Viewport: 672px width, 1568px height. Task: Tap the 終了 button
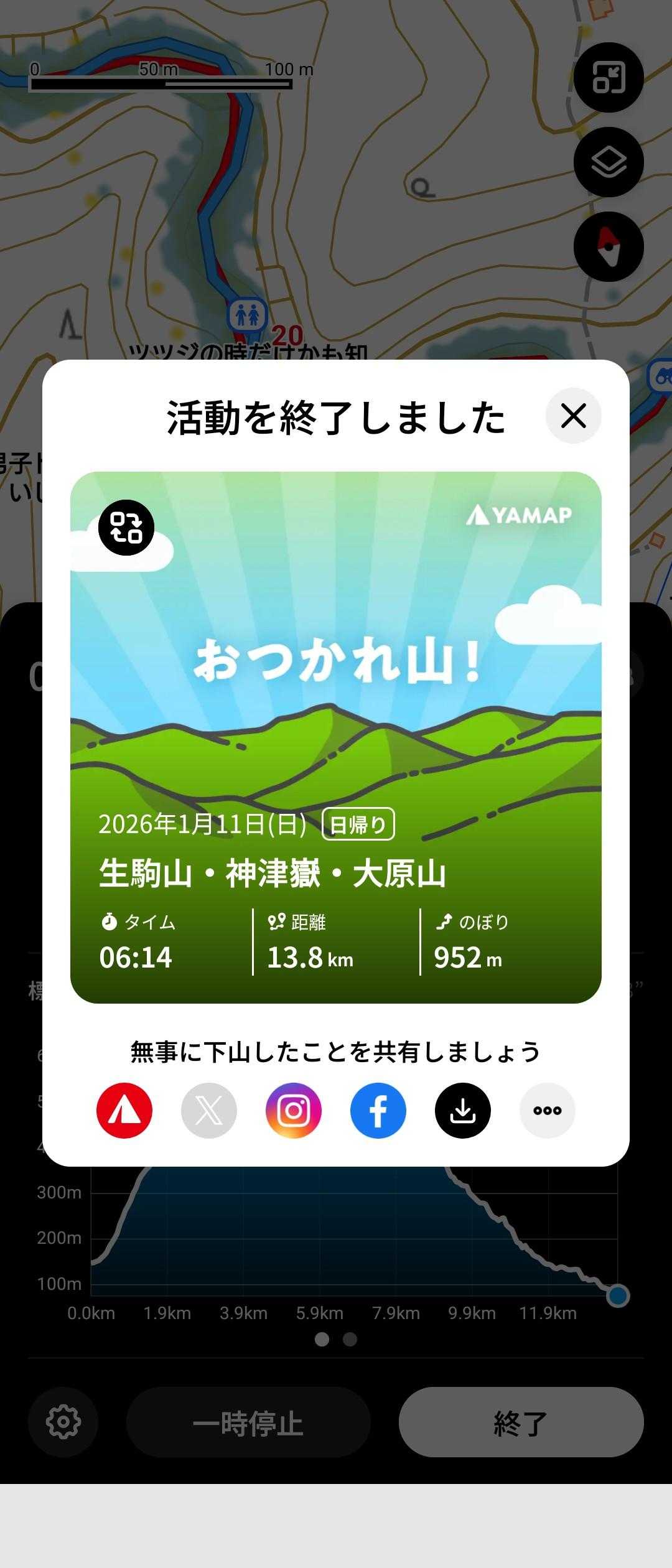(x=521, y=1422)
